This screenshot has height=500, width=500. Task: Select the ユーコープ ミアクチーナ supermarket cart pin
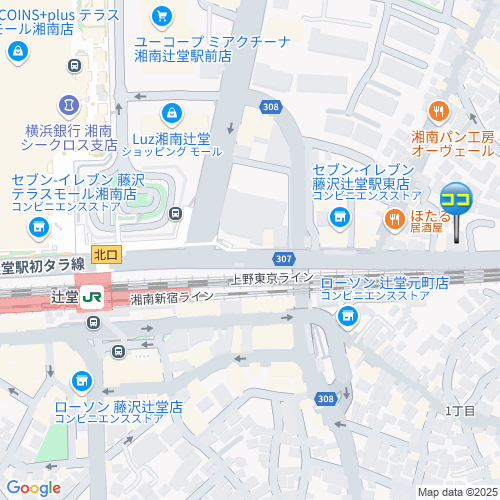[x=162, y=17]
